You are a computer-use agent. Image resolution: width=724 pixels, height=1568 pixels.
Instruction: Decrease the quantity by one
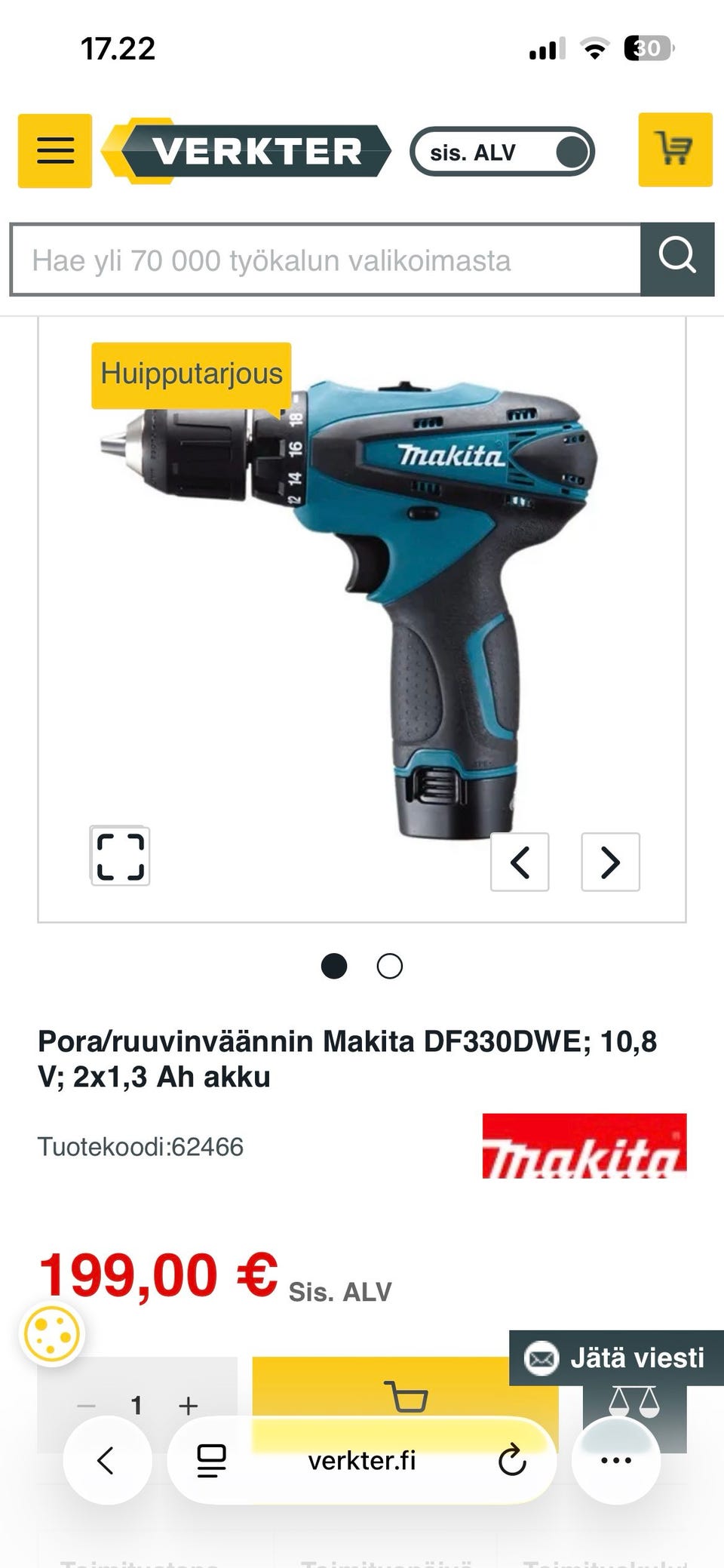(87, 1405)
